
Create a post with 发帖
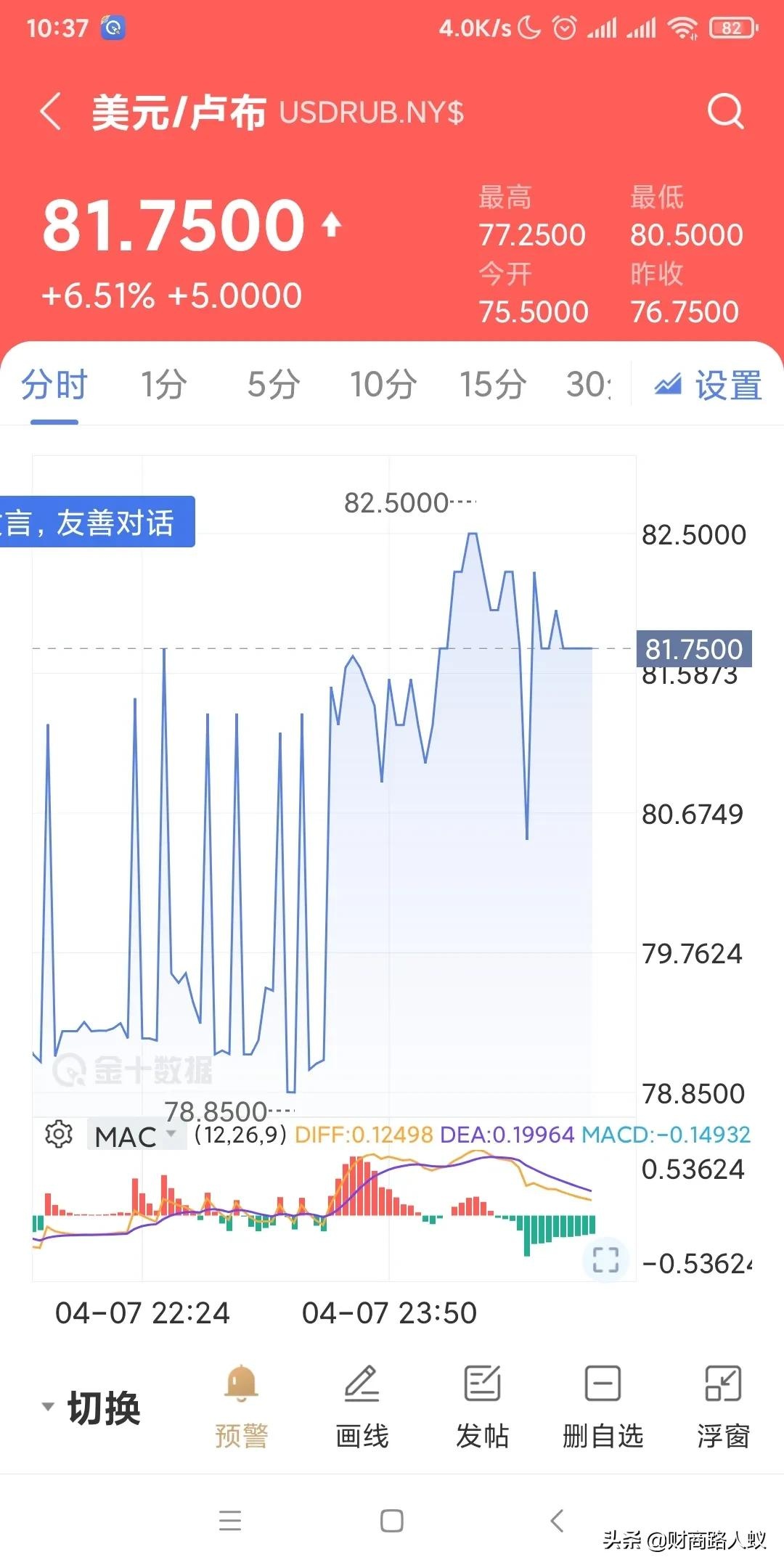tap(482, 1405)
